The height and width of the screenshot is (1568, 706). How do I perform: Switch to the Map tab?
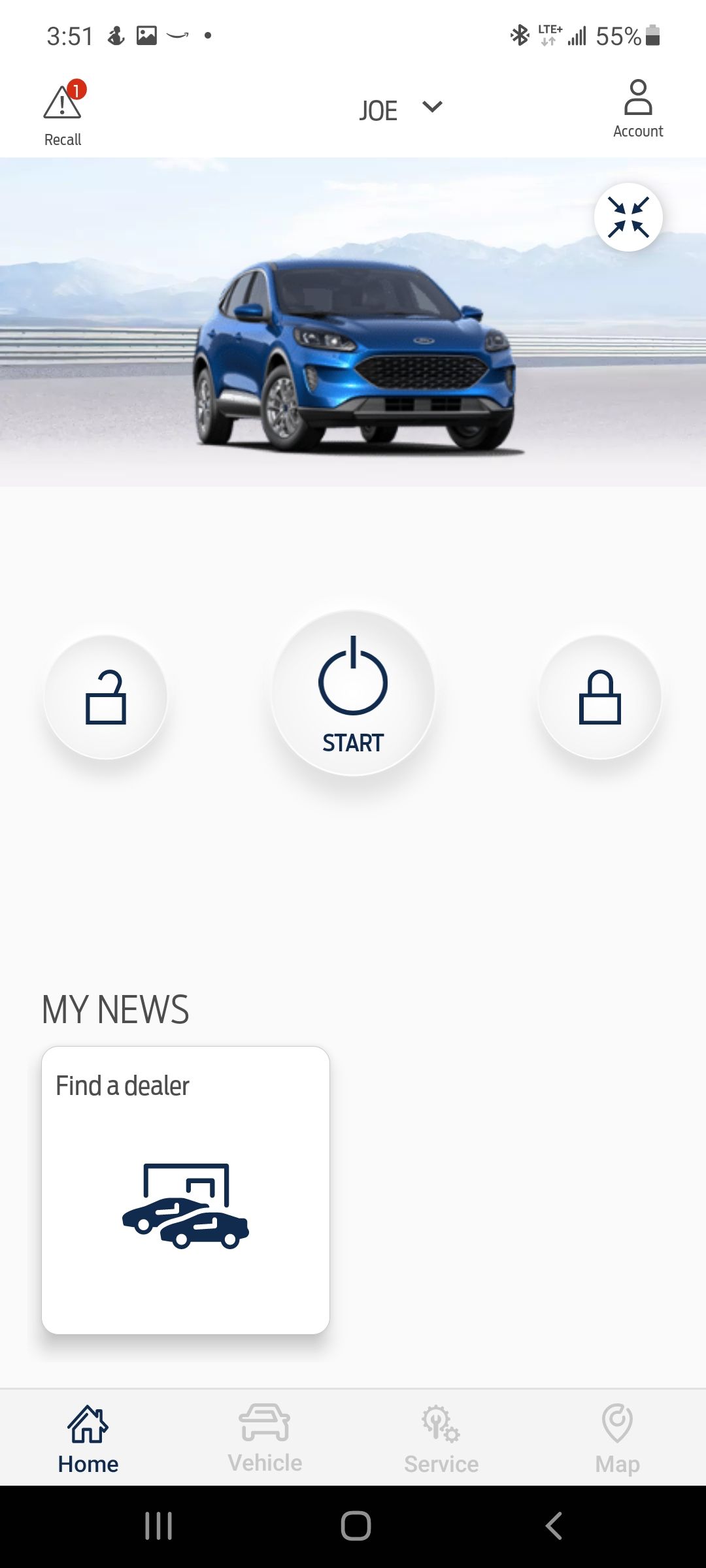[617, 1439]
